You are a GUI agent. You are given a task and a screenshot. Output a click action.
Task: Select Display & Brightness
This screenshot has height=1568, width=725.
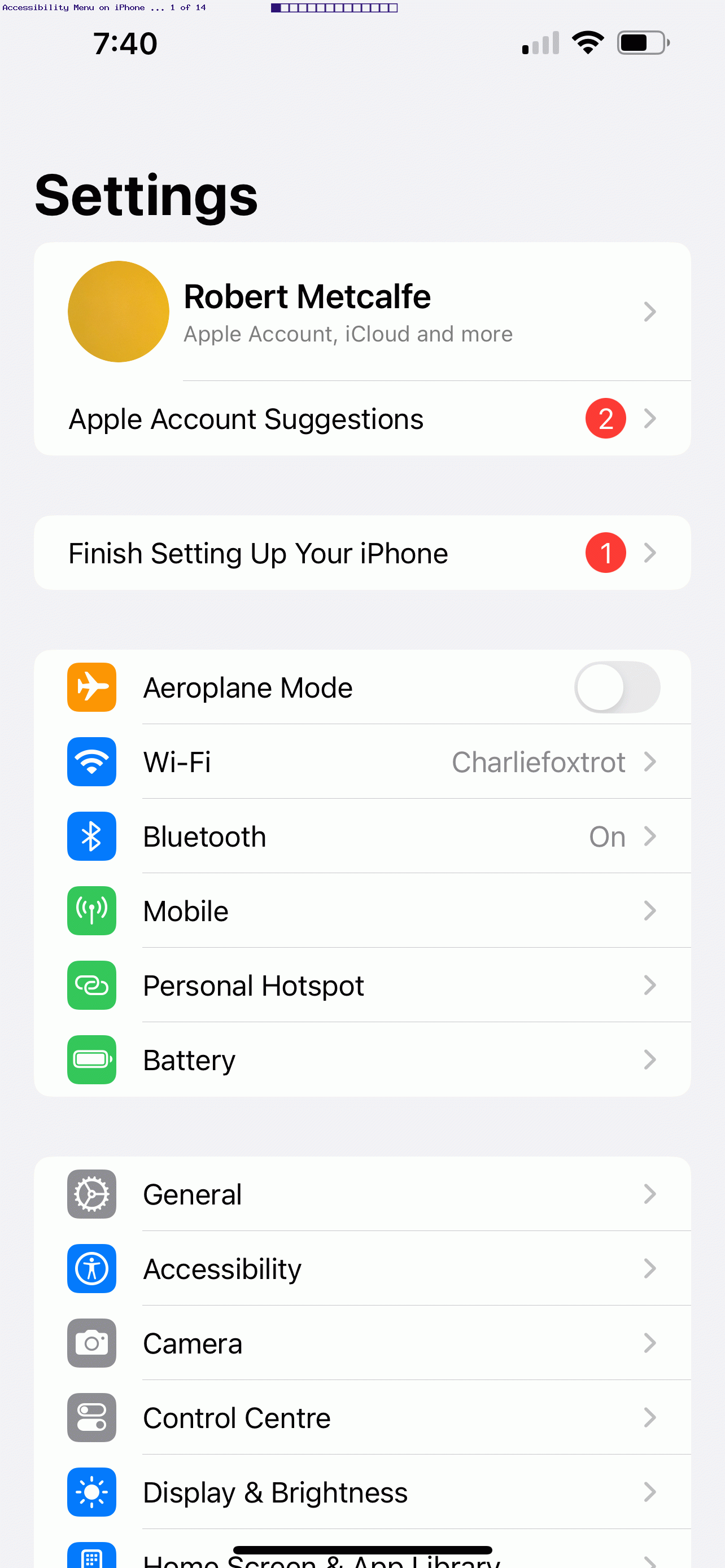(x=362, y=1492)
